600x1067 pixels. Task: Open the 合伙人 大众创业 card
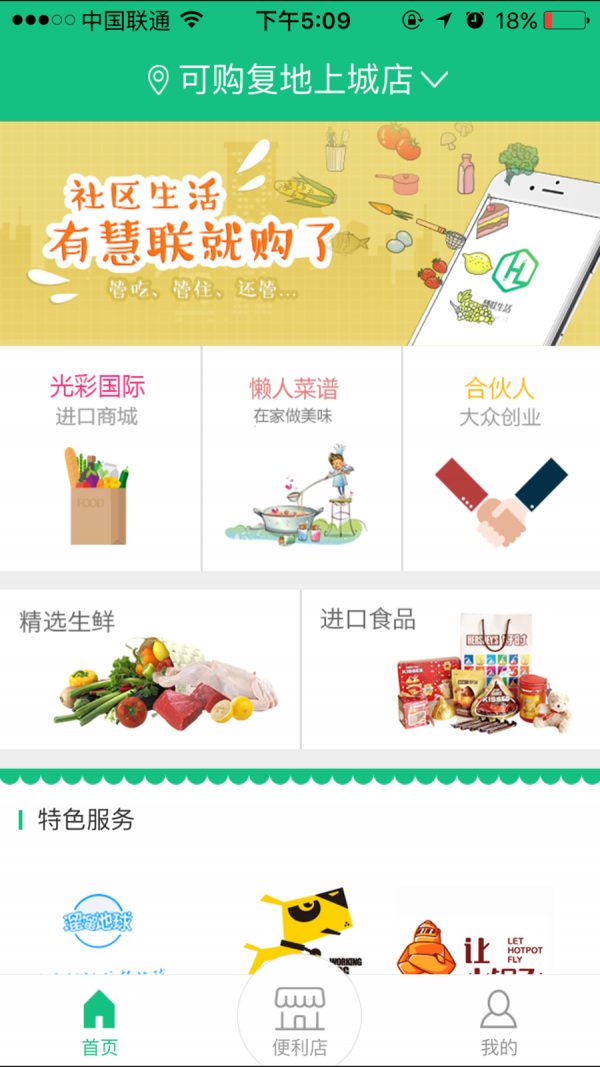click(501, 459)
